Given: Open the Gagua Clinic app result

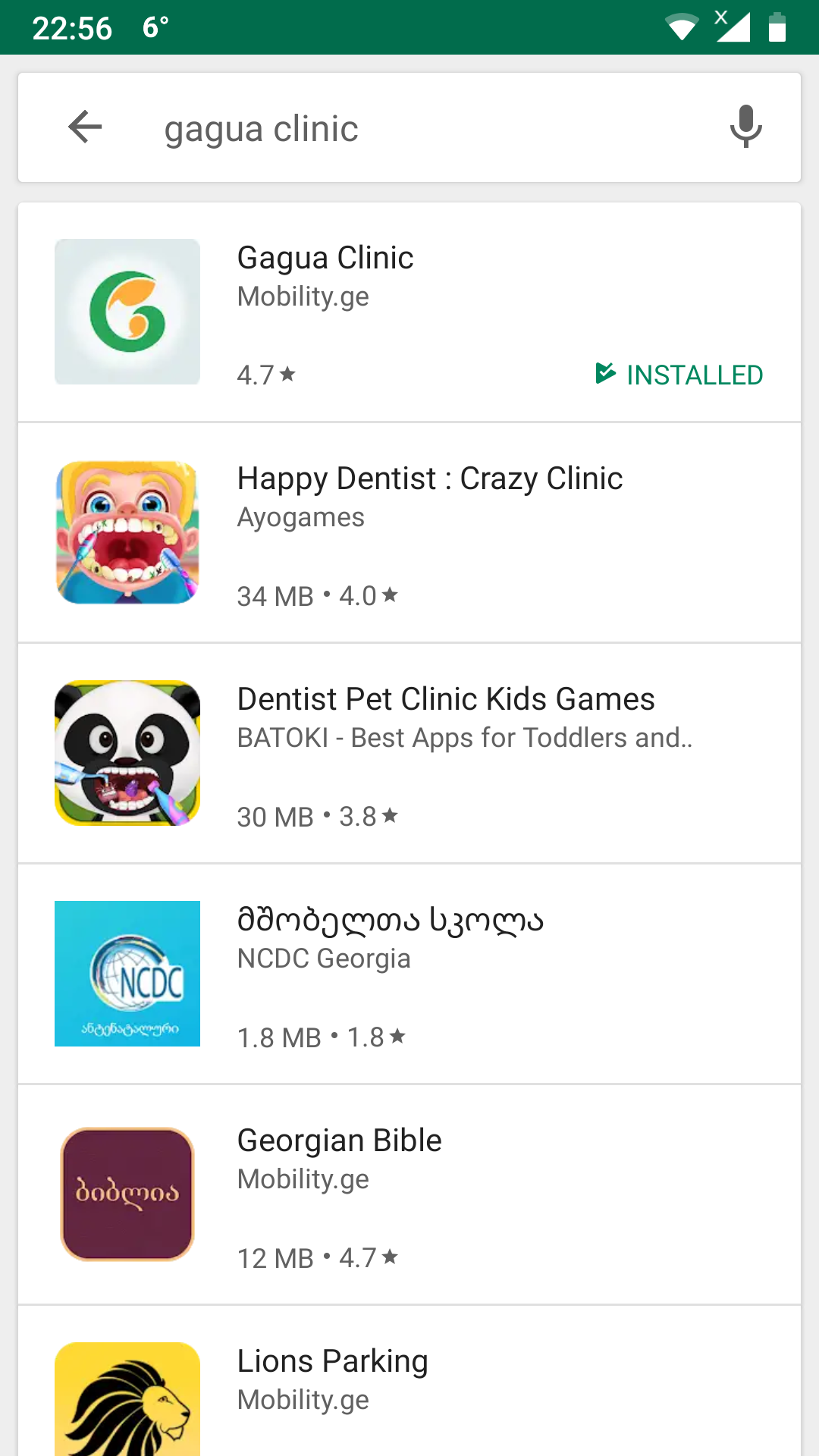Looking at the screenshot, I should tap(409, 312).
